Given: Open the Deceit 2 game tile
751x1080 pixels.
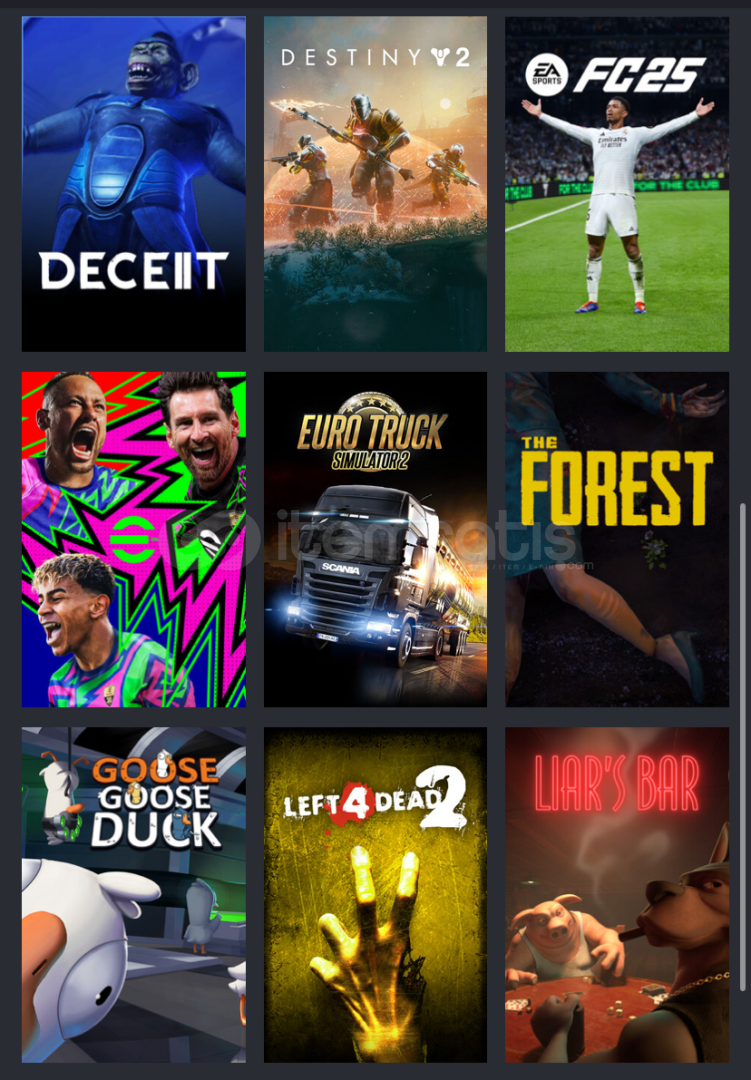Looking at the screenshot, I should tap(133, 184).
